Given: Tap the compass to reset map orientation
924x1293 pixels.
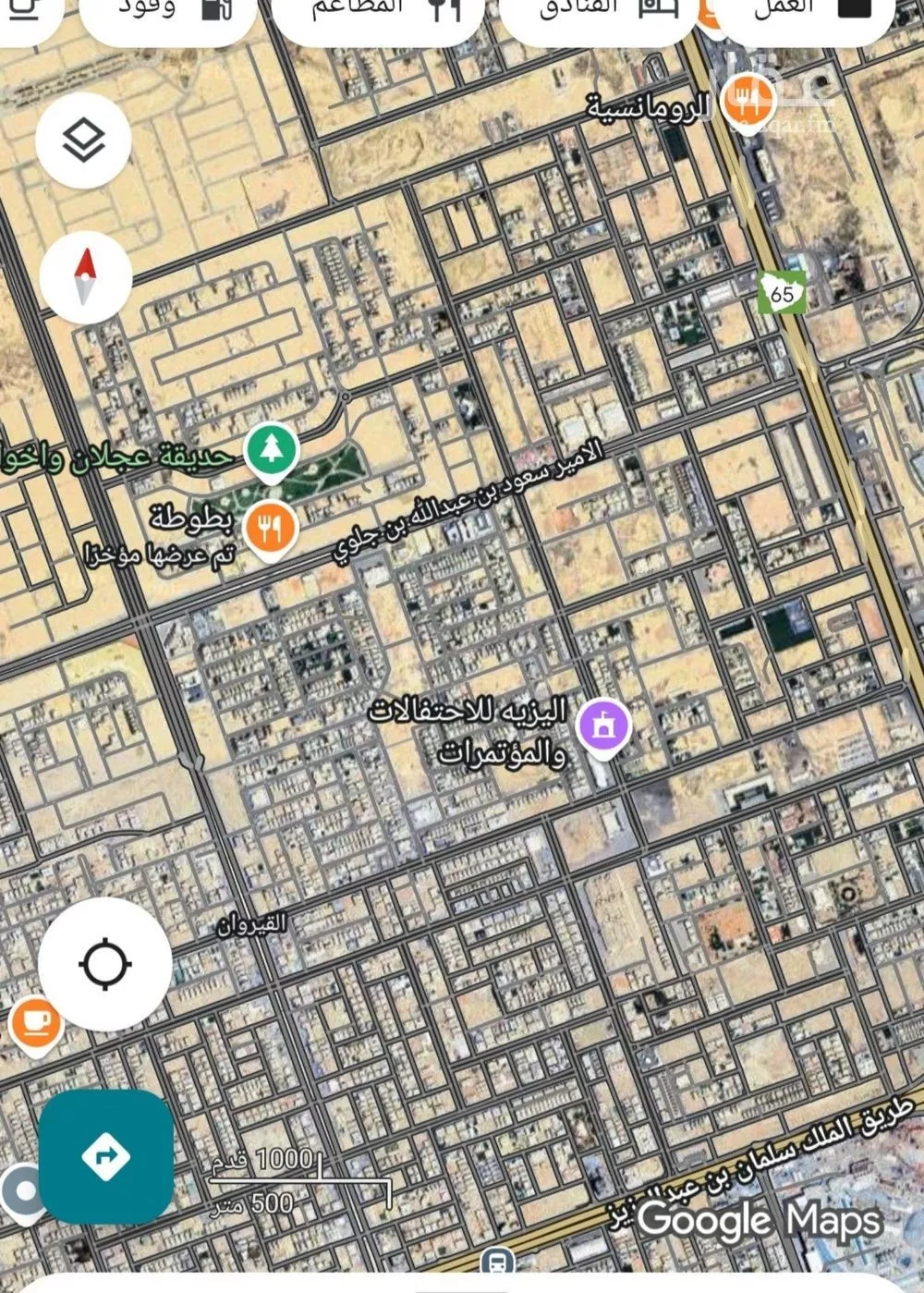Looking at the screenshot, I should pyautogui.click(x=85, y=275).
